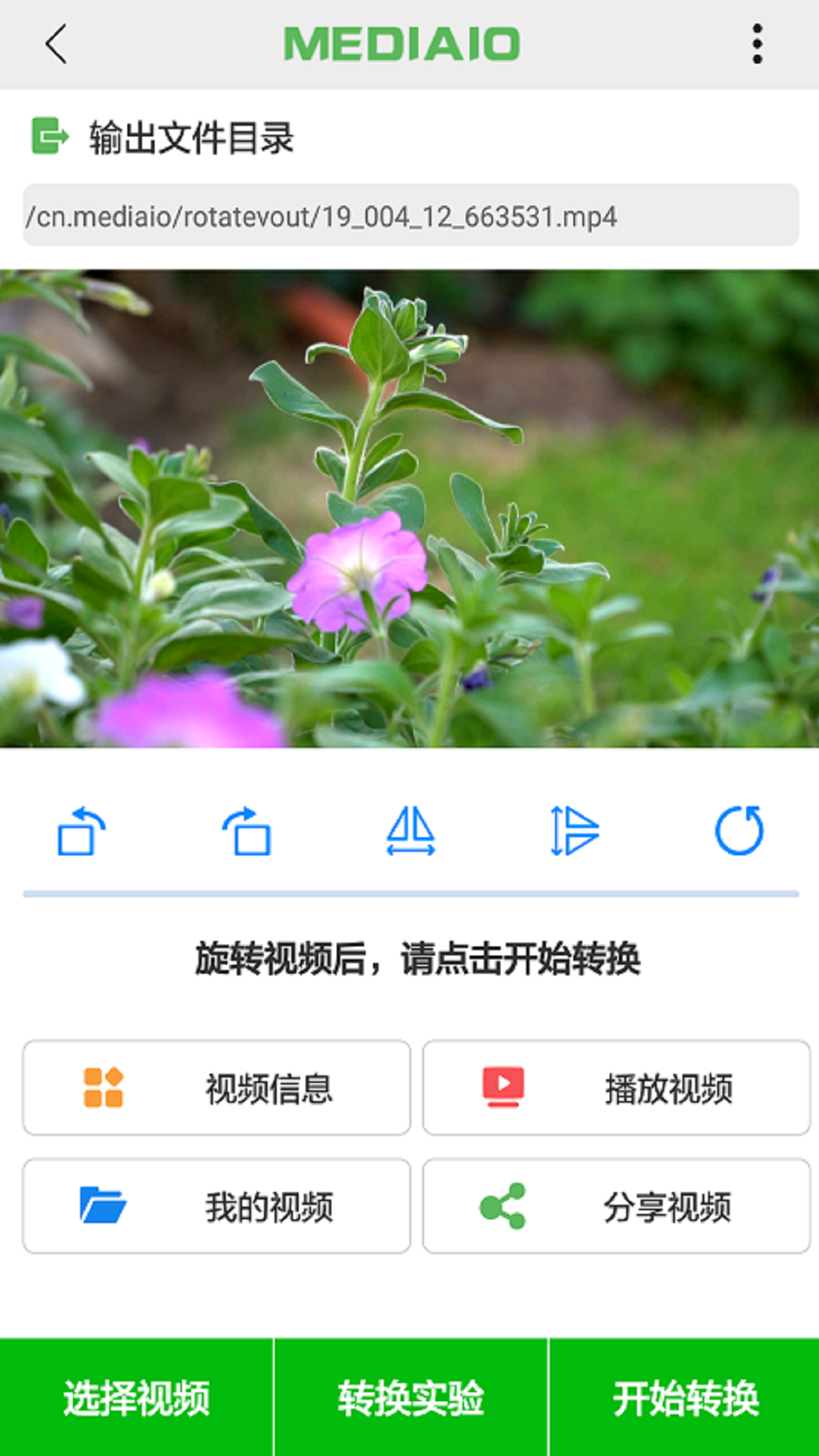The width and height of the screenshot is (819, 1456).
Task: Open 视频信息 (video info)
Action: tap(217, 1087)
